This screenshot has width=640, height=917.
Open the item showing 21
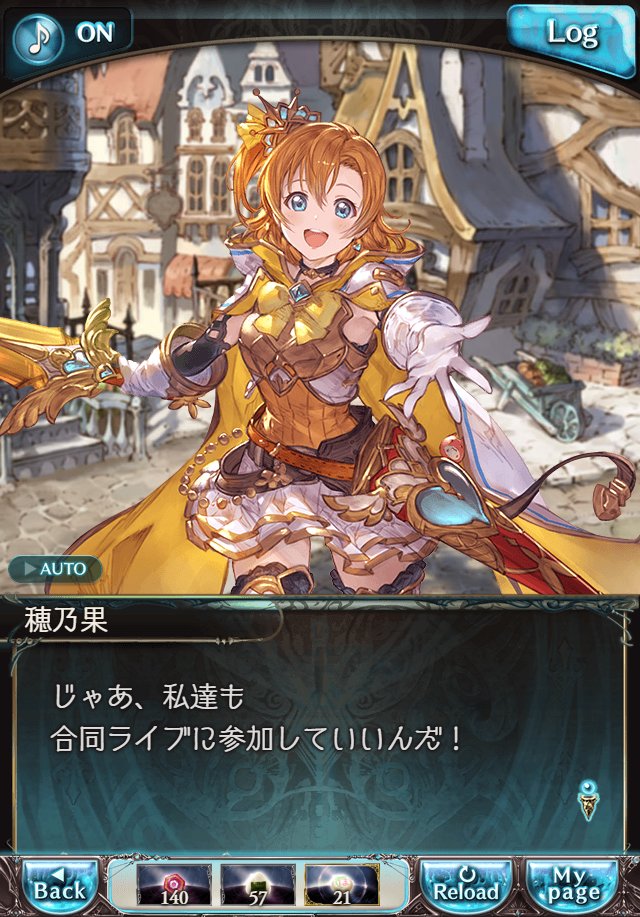click(x=341, y=885)
